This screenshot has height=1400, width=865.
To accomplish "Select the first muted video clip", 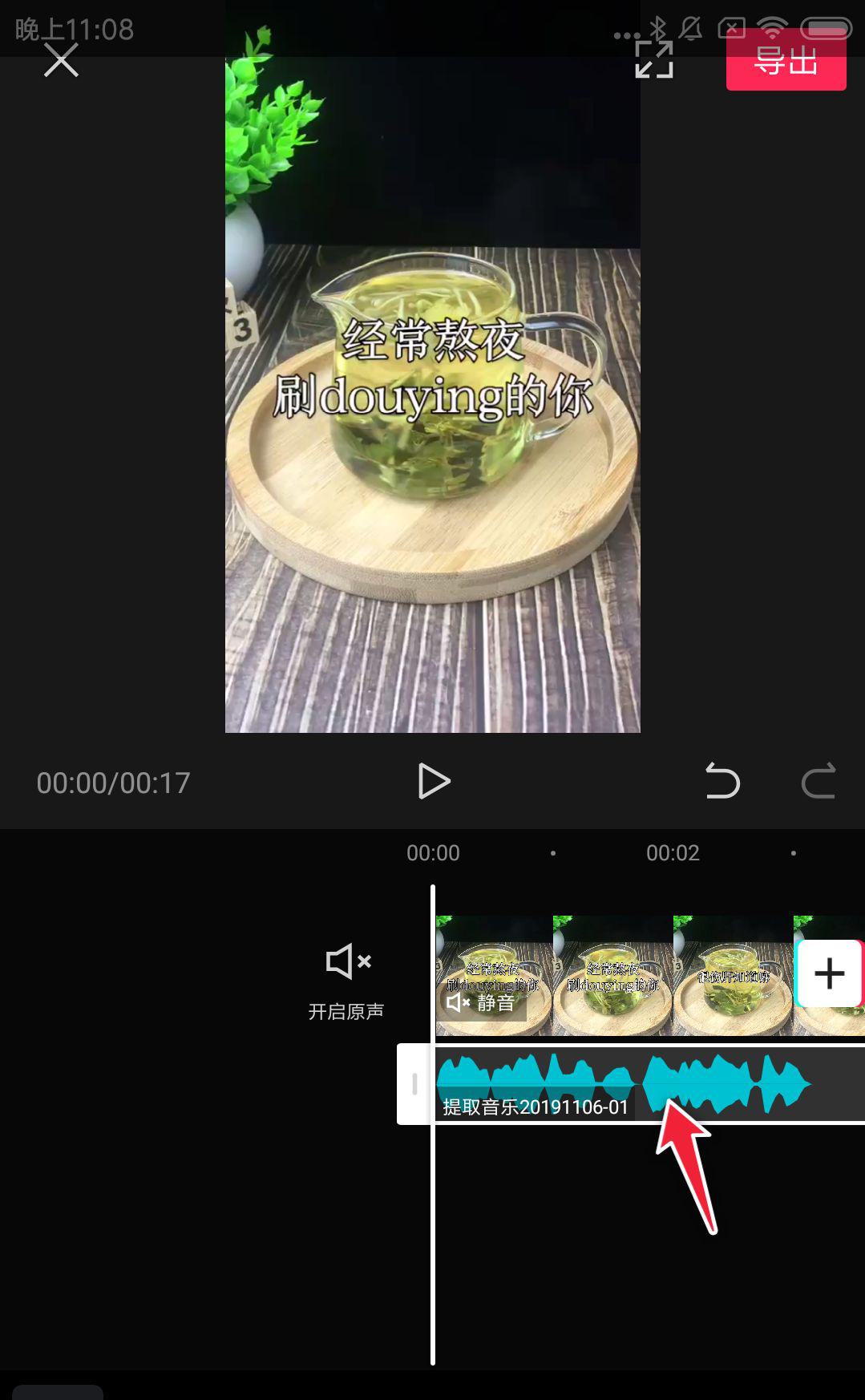I will 494,976.
